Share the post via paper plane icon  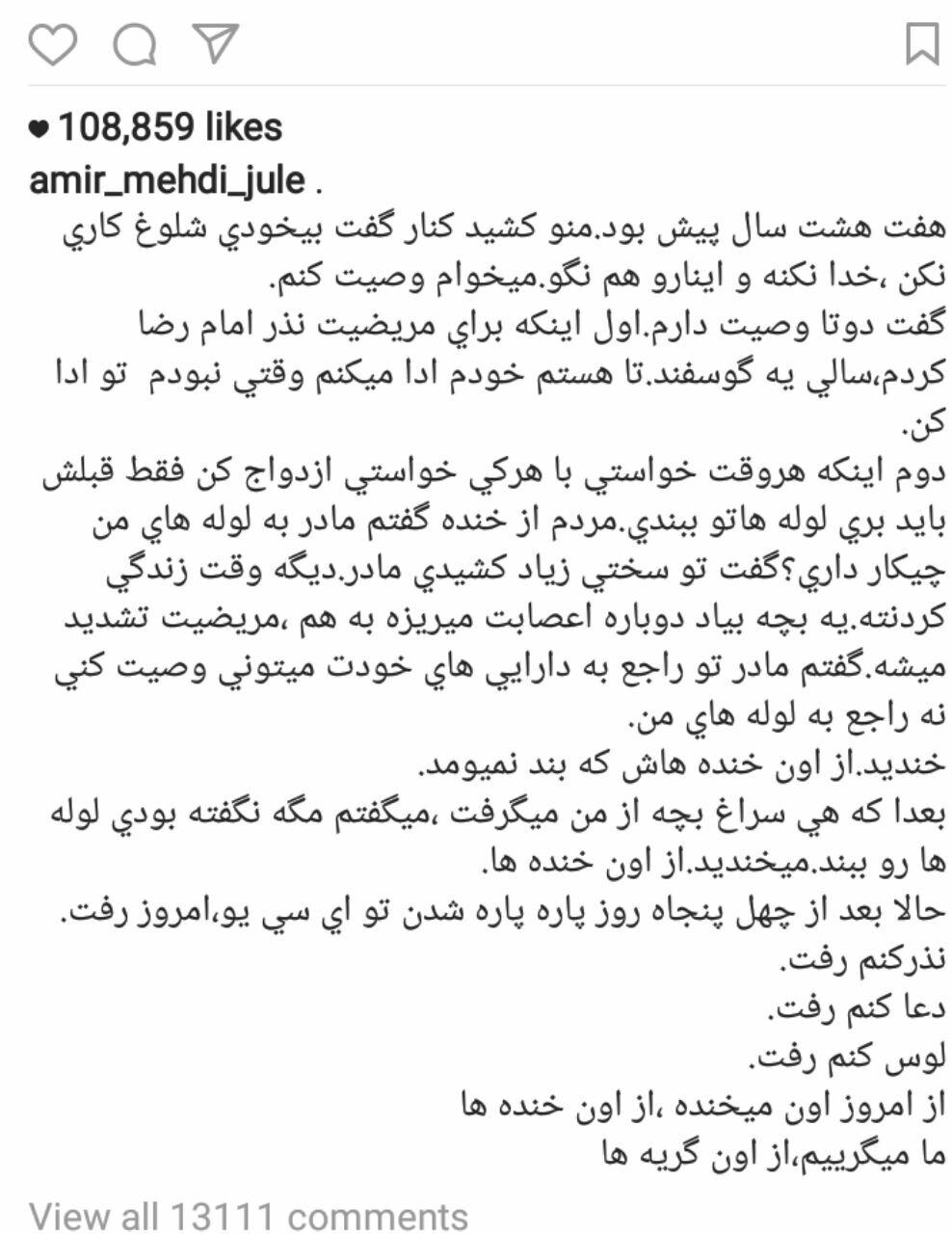[x=214, y=42]
